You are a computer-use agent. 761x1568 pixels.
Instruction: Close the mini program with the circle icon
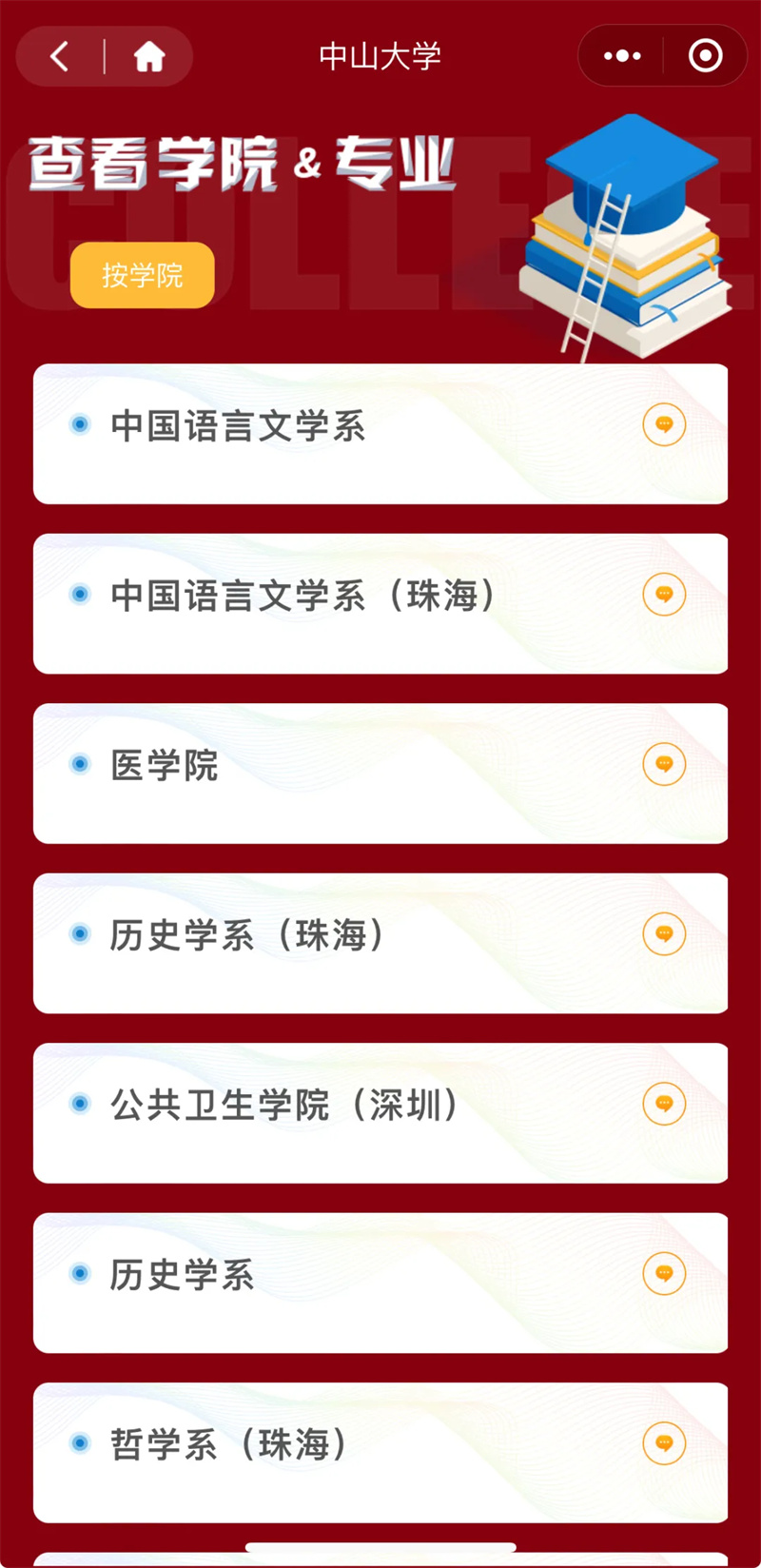(705, 56)
